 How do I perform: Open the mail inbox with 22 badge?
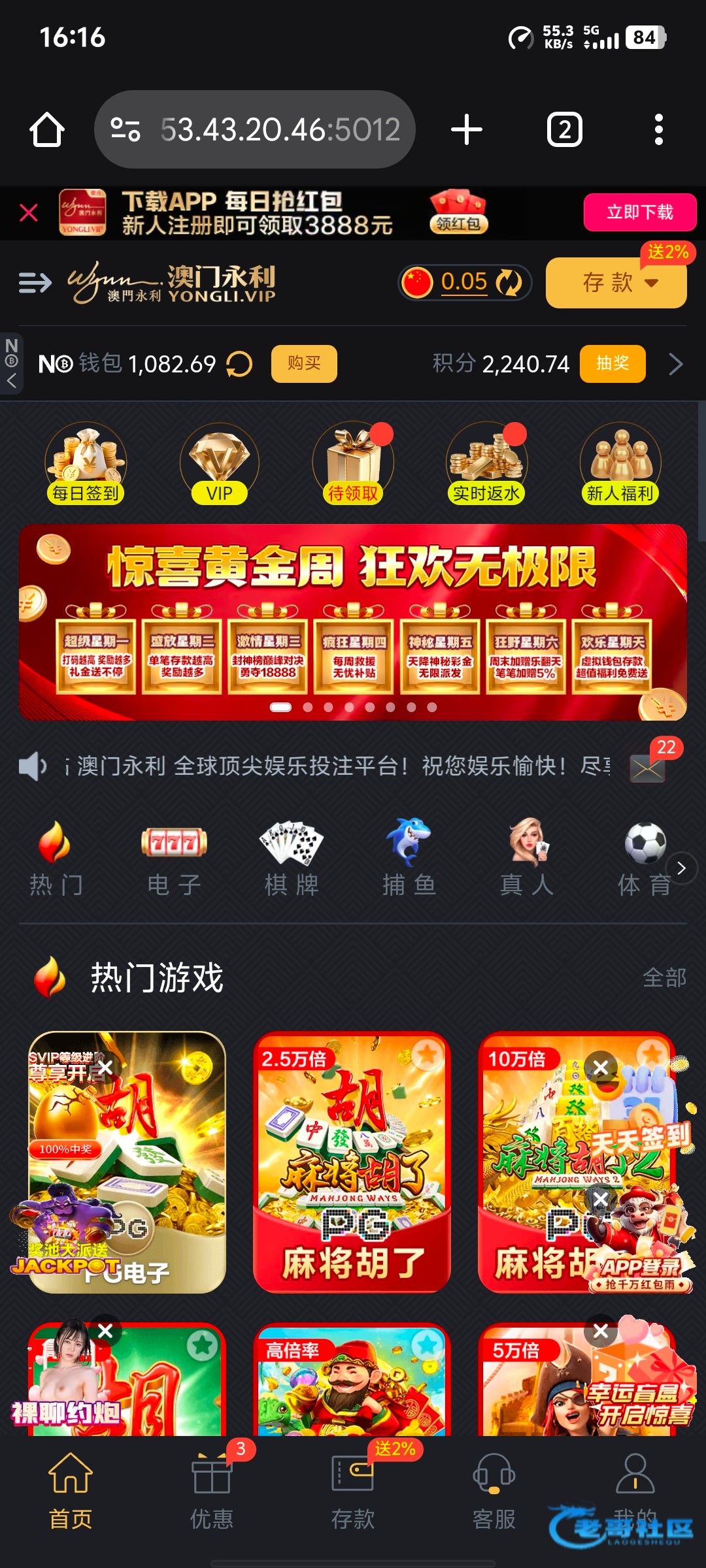click(647, 767)
